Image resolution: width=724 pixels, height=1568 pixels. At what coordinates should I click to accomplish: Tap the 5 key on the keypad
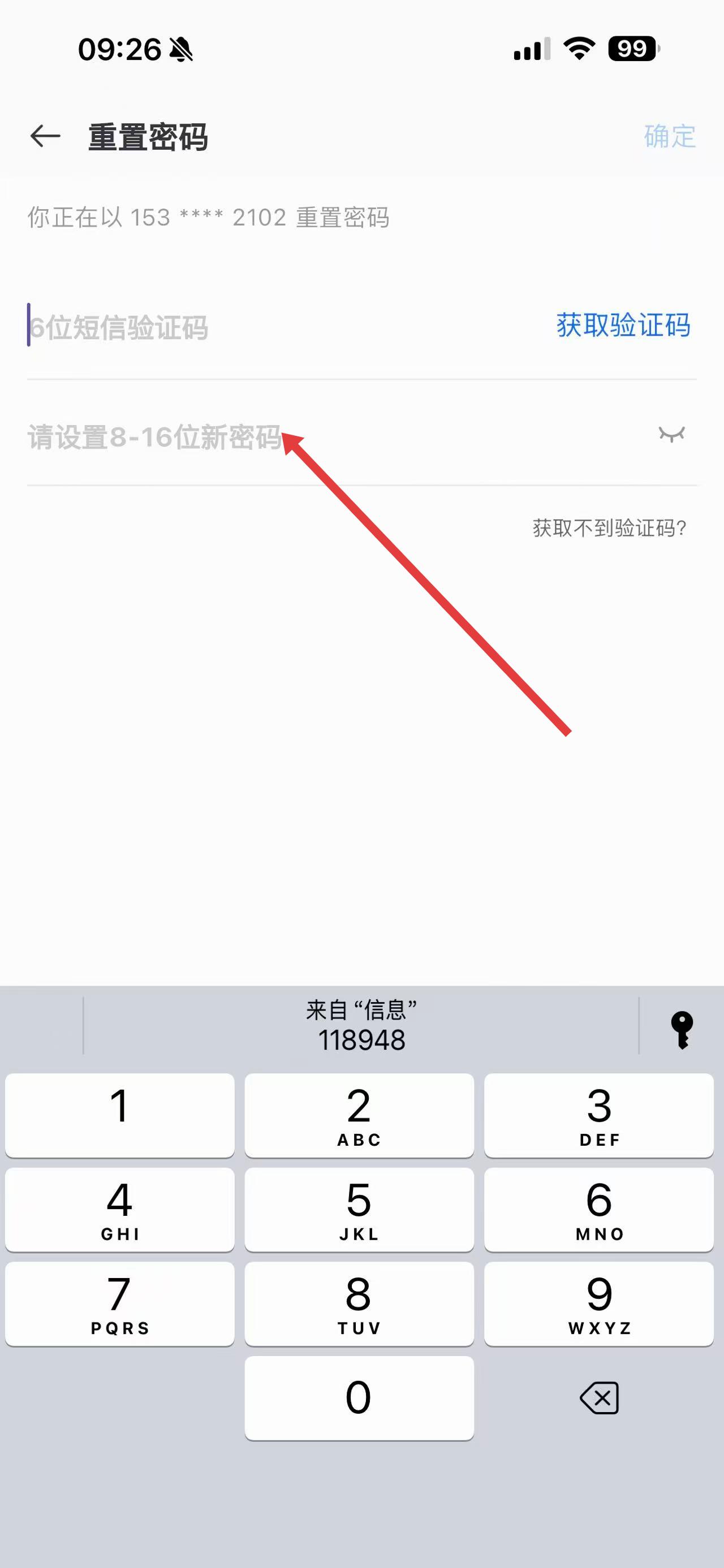tap(359, 1209)
